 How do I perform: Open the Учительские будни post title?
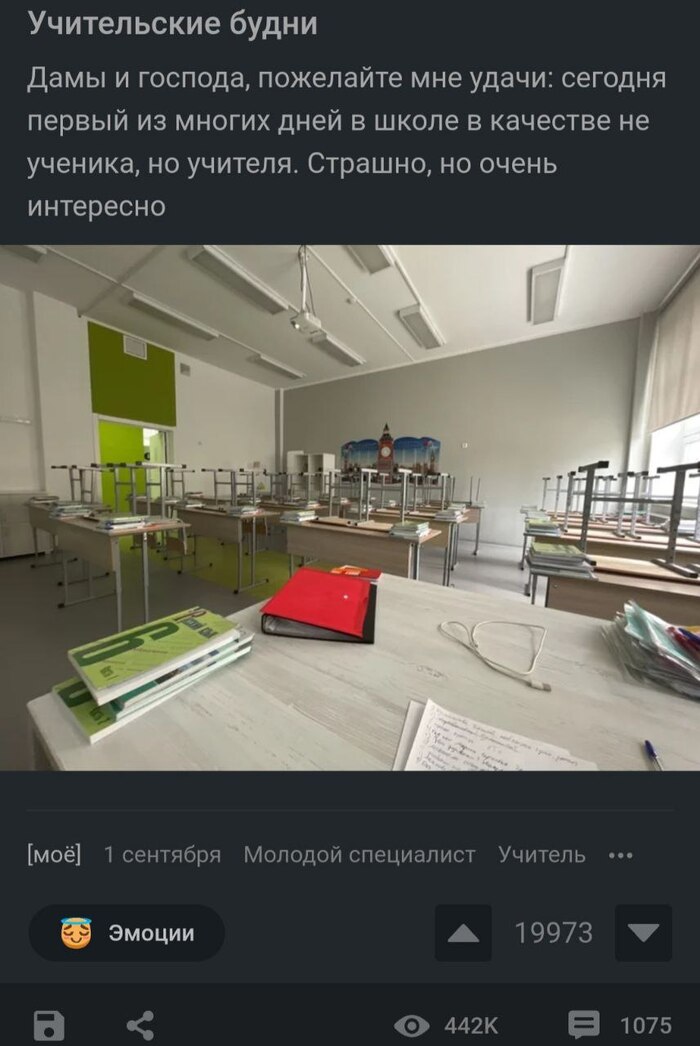pos(173,23)
